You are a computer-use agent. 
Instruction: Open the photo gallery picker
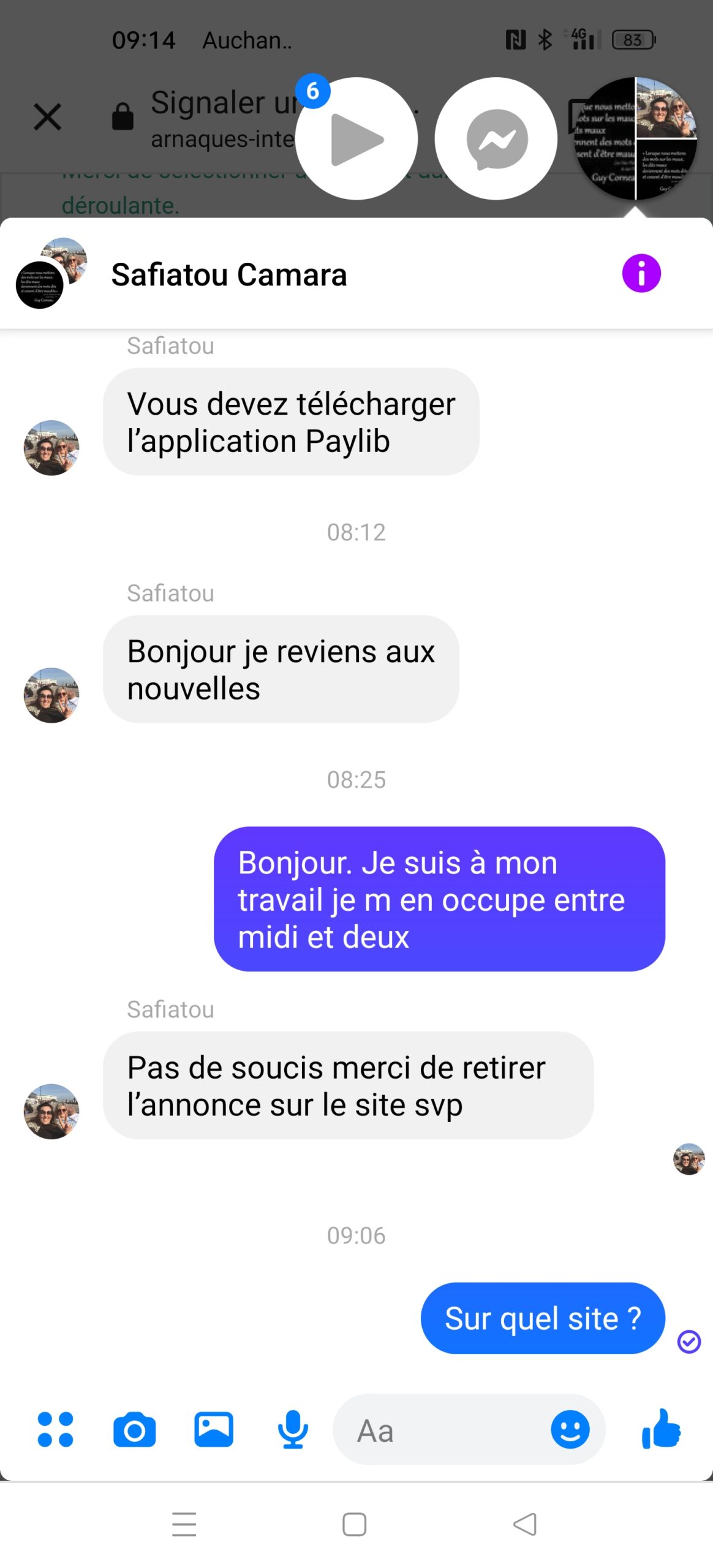click(213, 1429)
